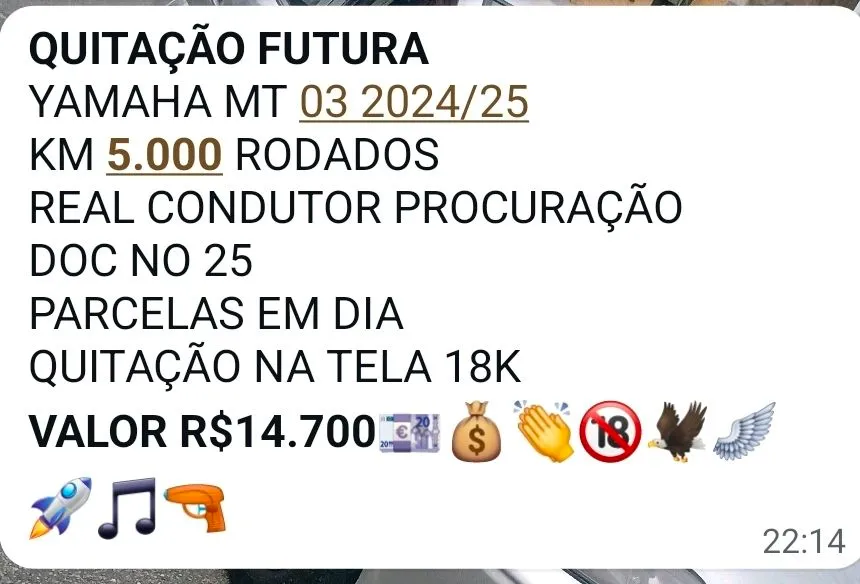Image resolution: width=860 pixels, height=584 pixels.
Task: Tap the underlined 03 2024/25 link
Action: (x=414, y=102)
